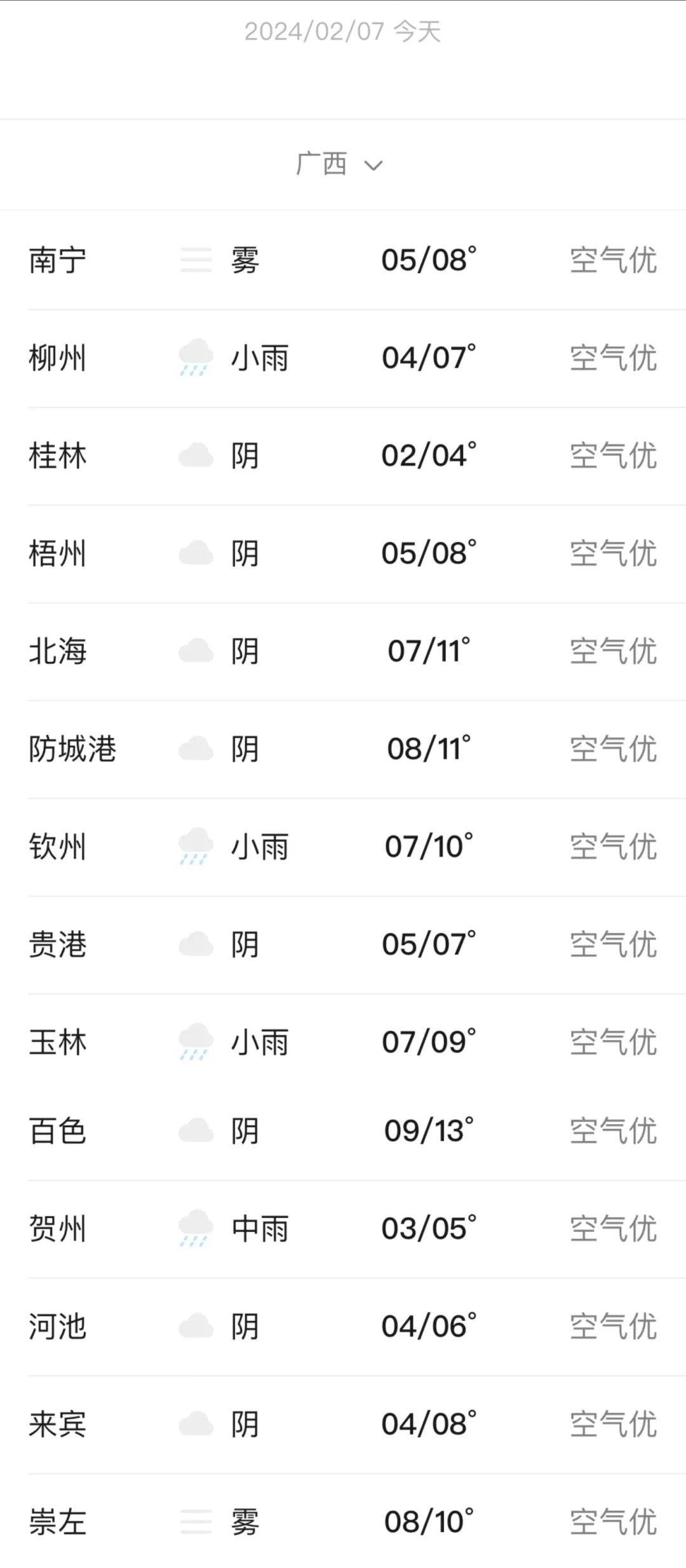The height and width of the screenshot is (1568, 686).
Task: Select the 崇左 row
Action: pos(343,1522)
